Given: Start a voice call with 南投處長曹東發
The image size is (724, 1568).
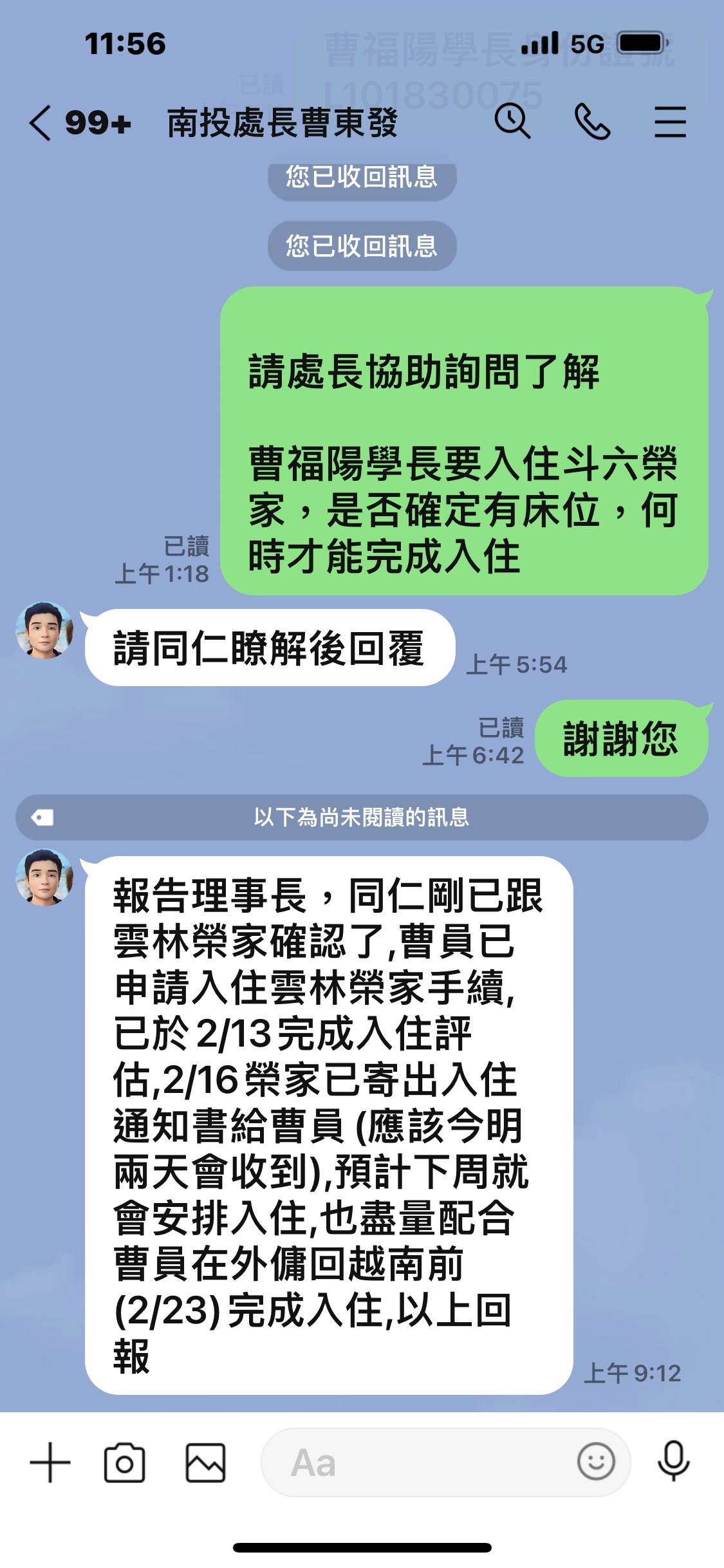Looking at the screenshot, I should 591,122.
